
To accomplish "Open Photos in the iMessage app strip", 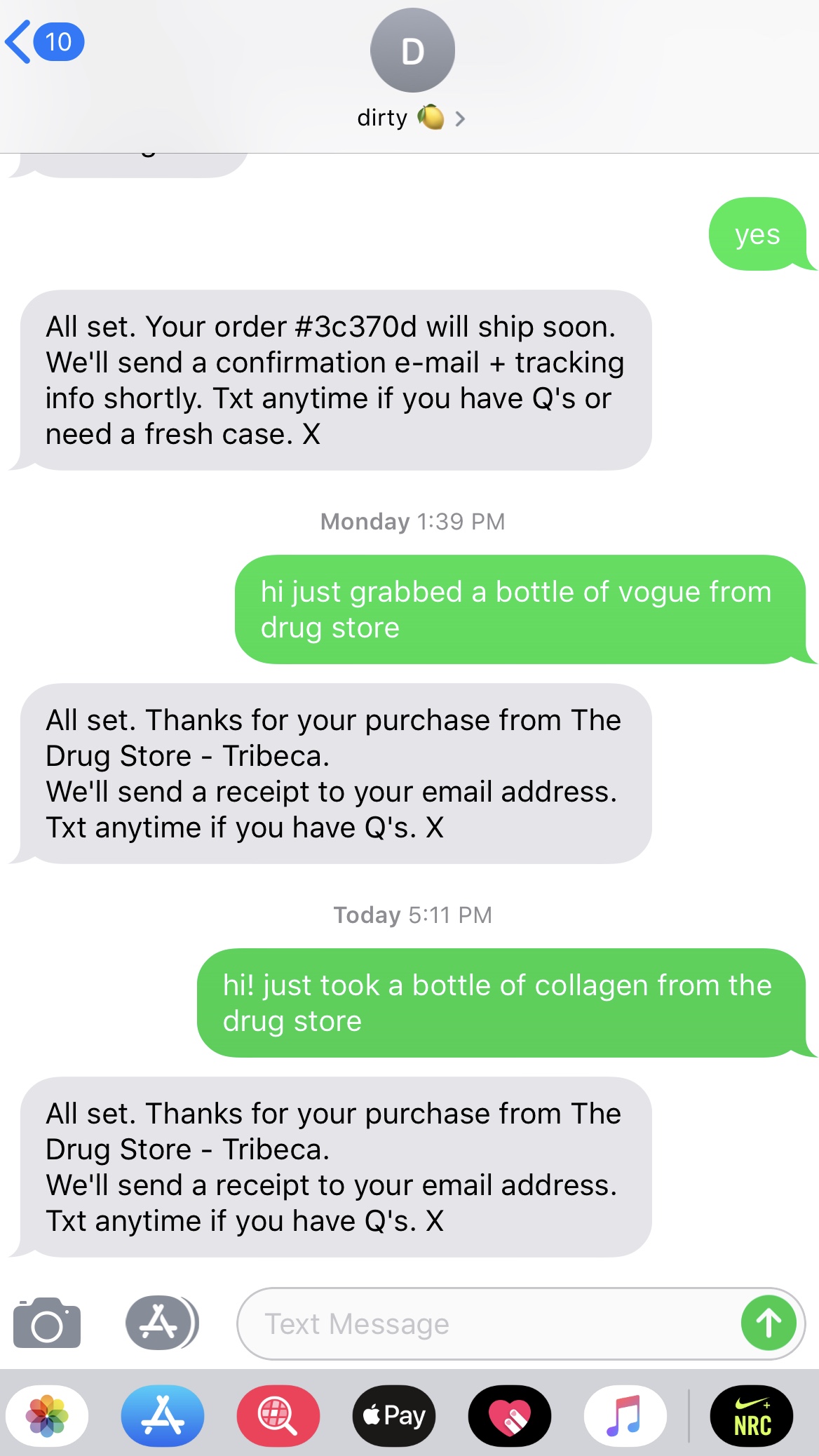I will tap(46, 1416).
